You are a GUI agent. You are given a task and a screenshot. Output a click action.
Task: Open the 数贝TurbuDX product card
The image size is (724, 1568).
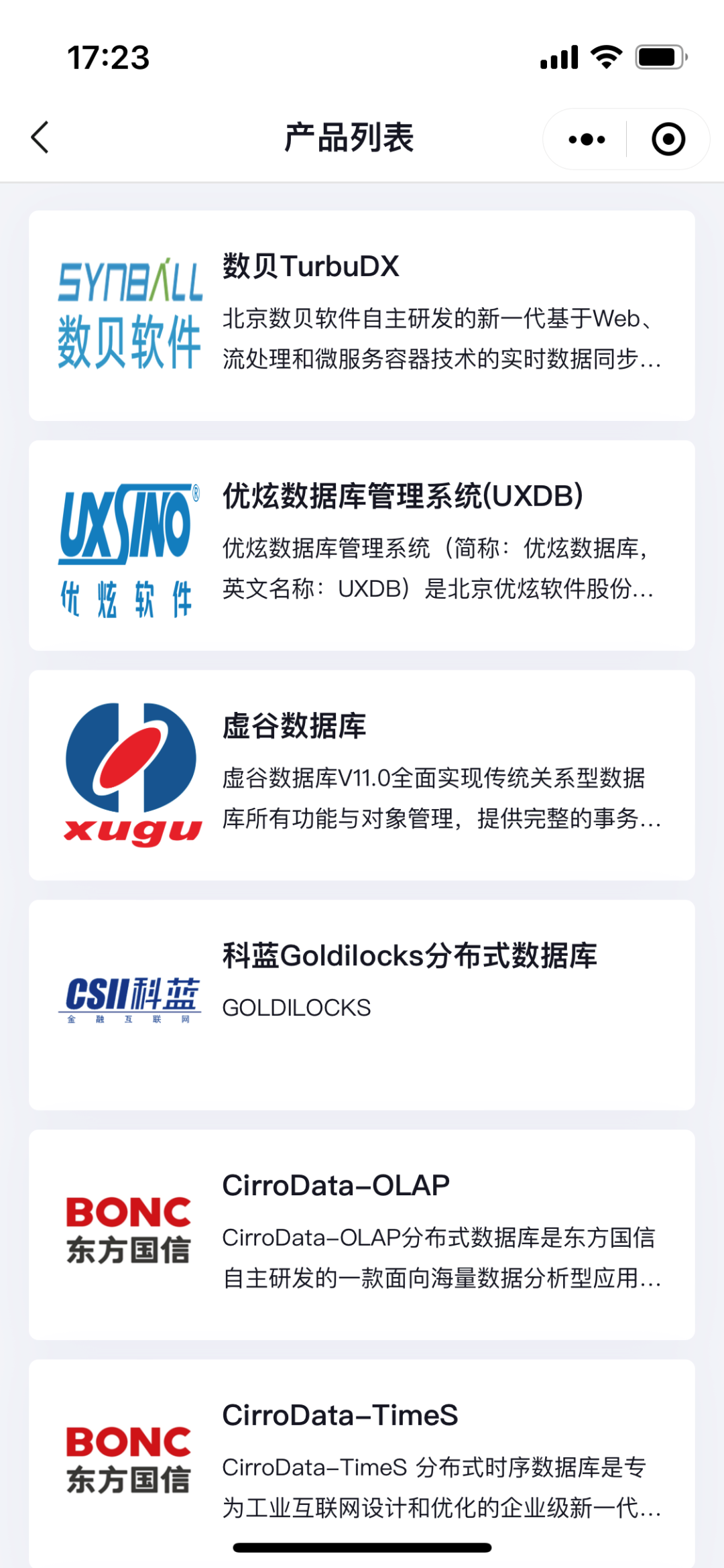(362, 315)
